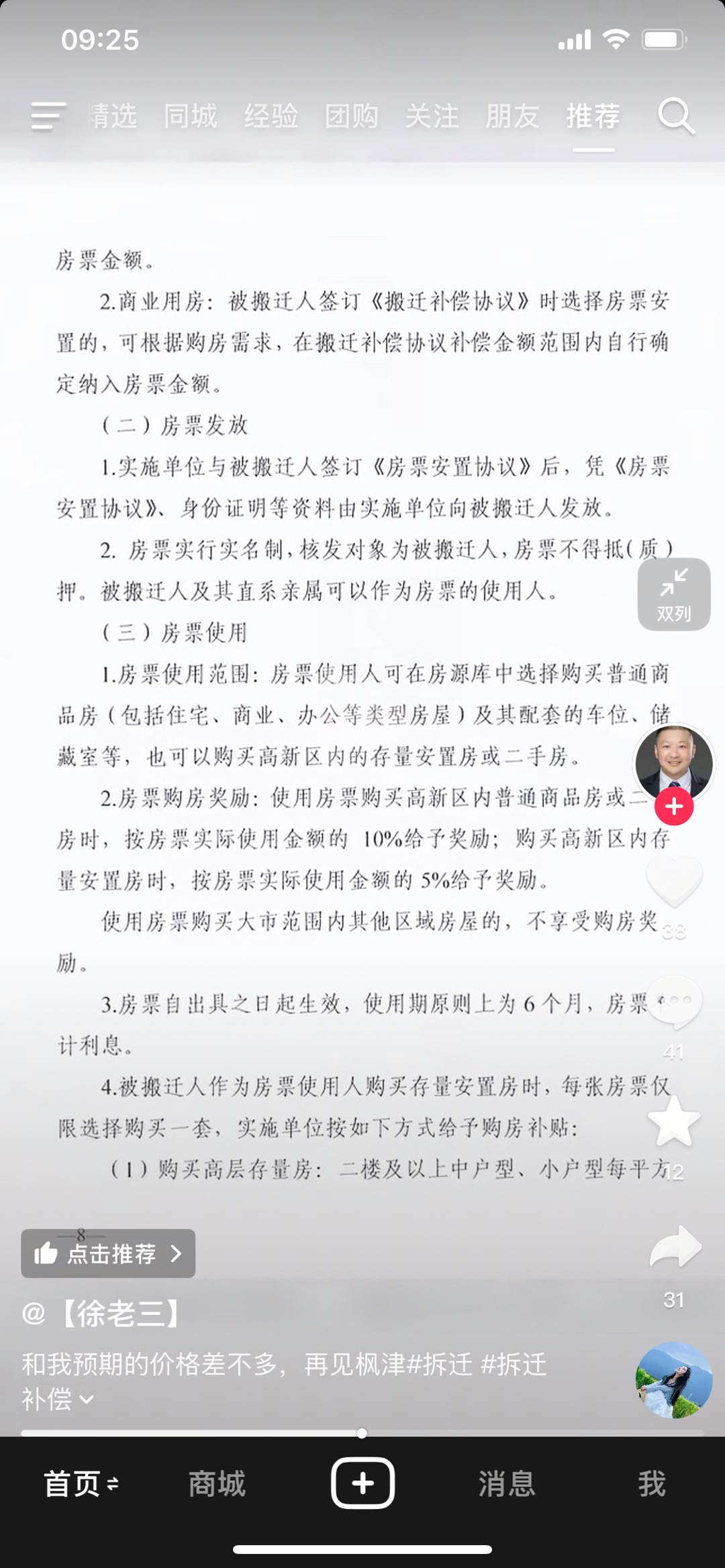Image resolution: width=725 pixels, height=1568 pixels.
Task: Favorite this video with the star icon
Action: [674, 1122]
